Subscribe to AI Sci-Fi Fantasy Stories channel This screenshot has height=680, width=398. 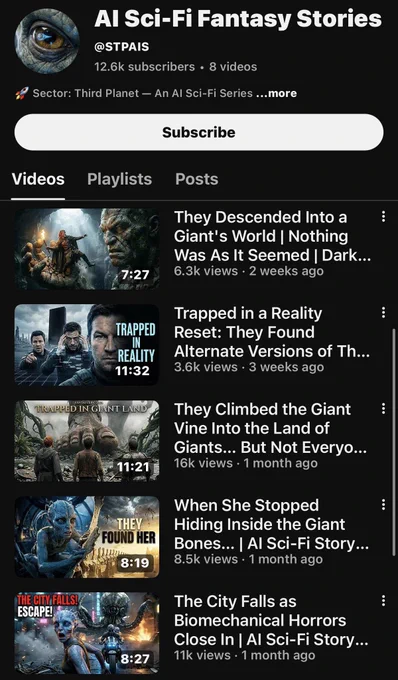[199, 132]
